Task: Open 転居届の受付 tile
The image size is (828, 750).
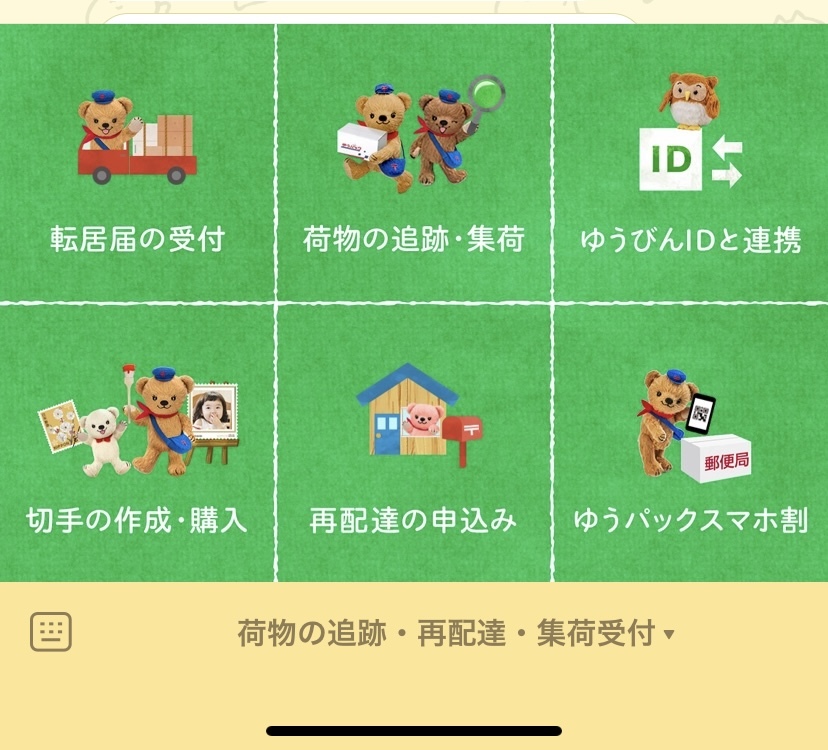Action: [x=137, y=165]
